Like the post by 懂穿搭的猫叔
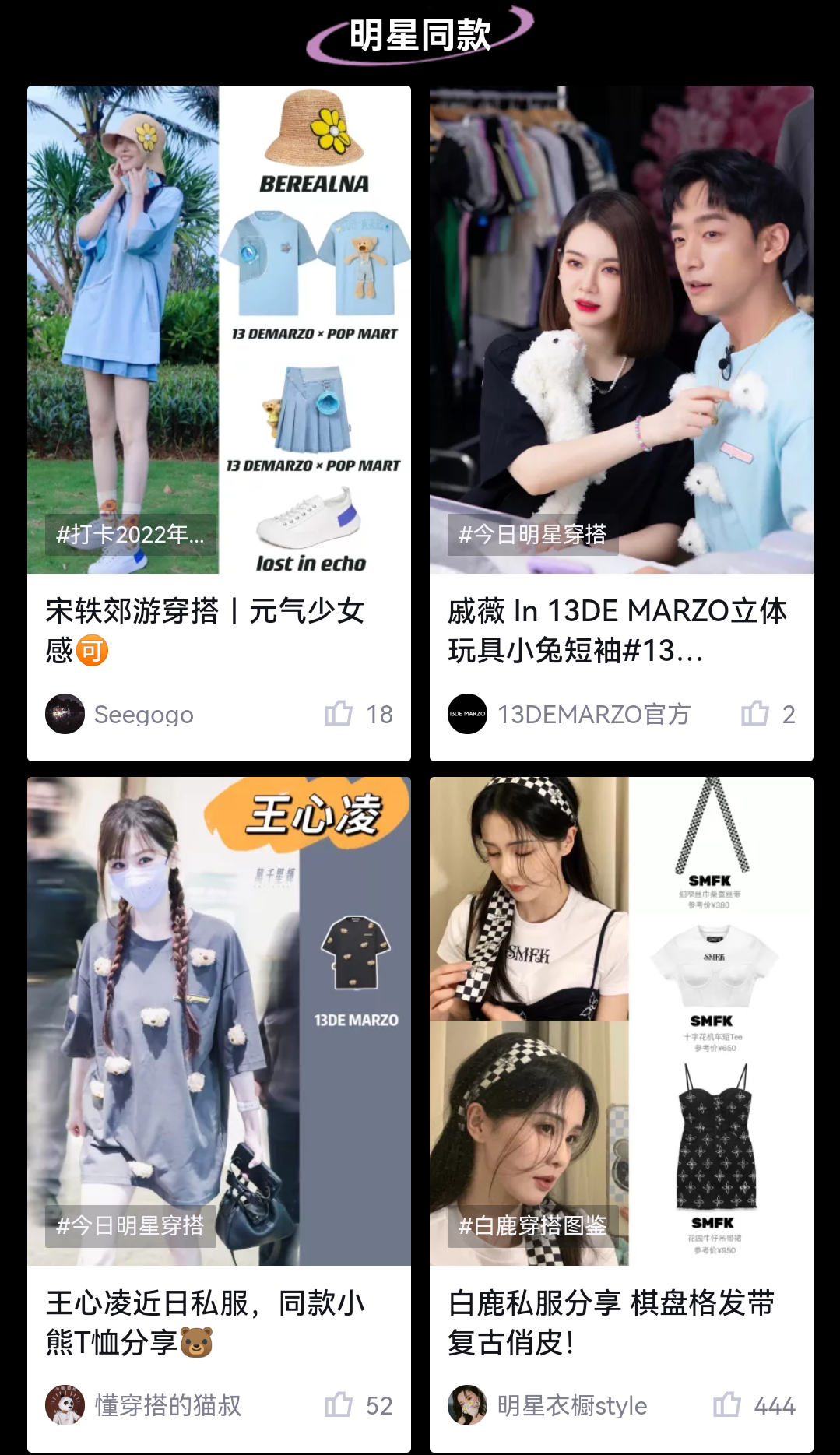 point(339,1404)
